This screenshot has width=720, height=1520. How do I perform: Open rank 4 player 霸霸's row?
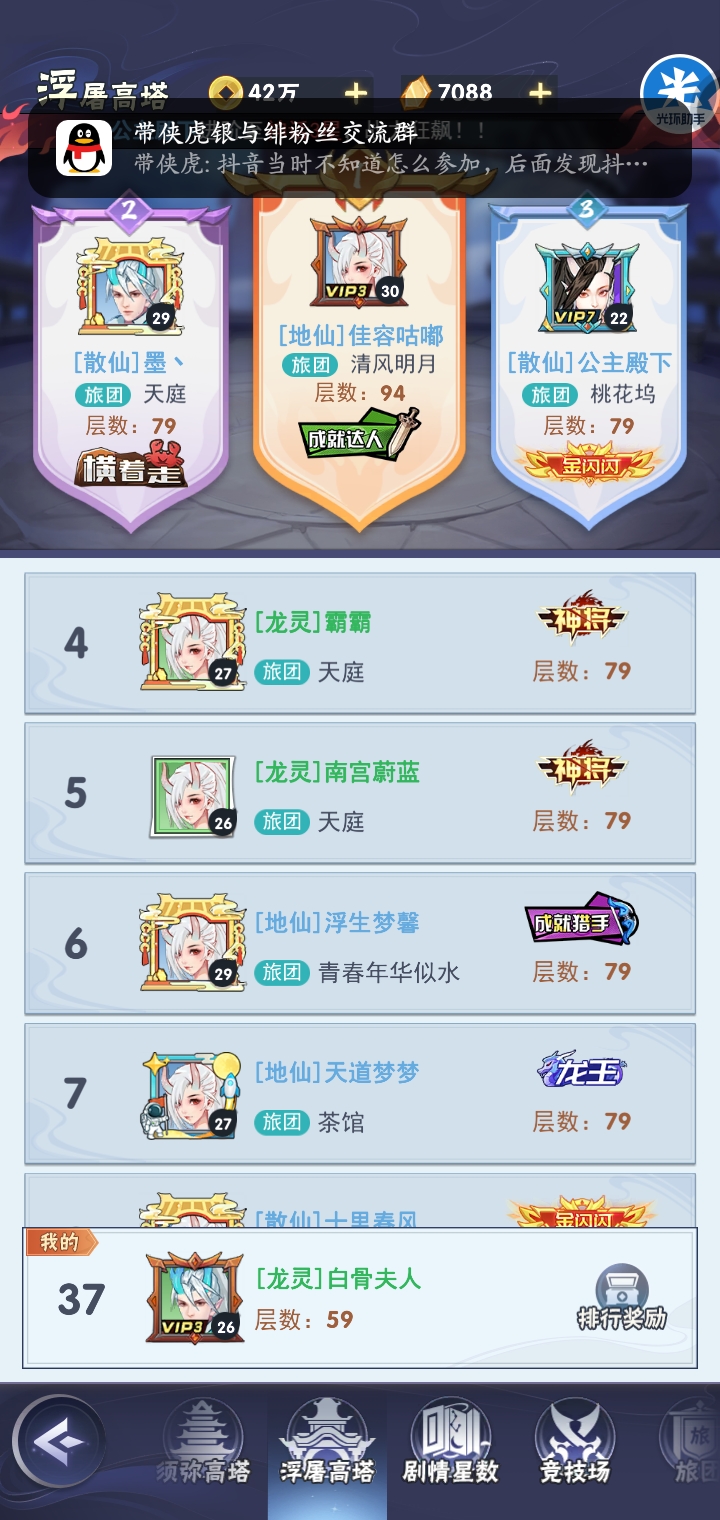[360, 643]
